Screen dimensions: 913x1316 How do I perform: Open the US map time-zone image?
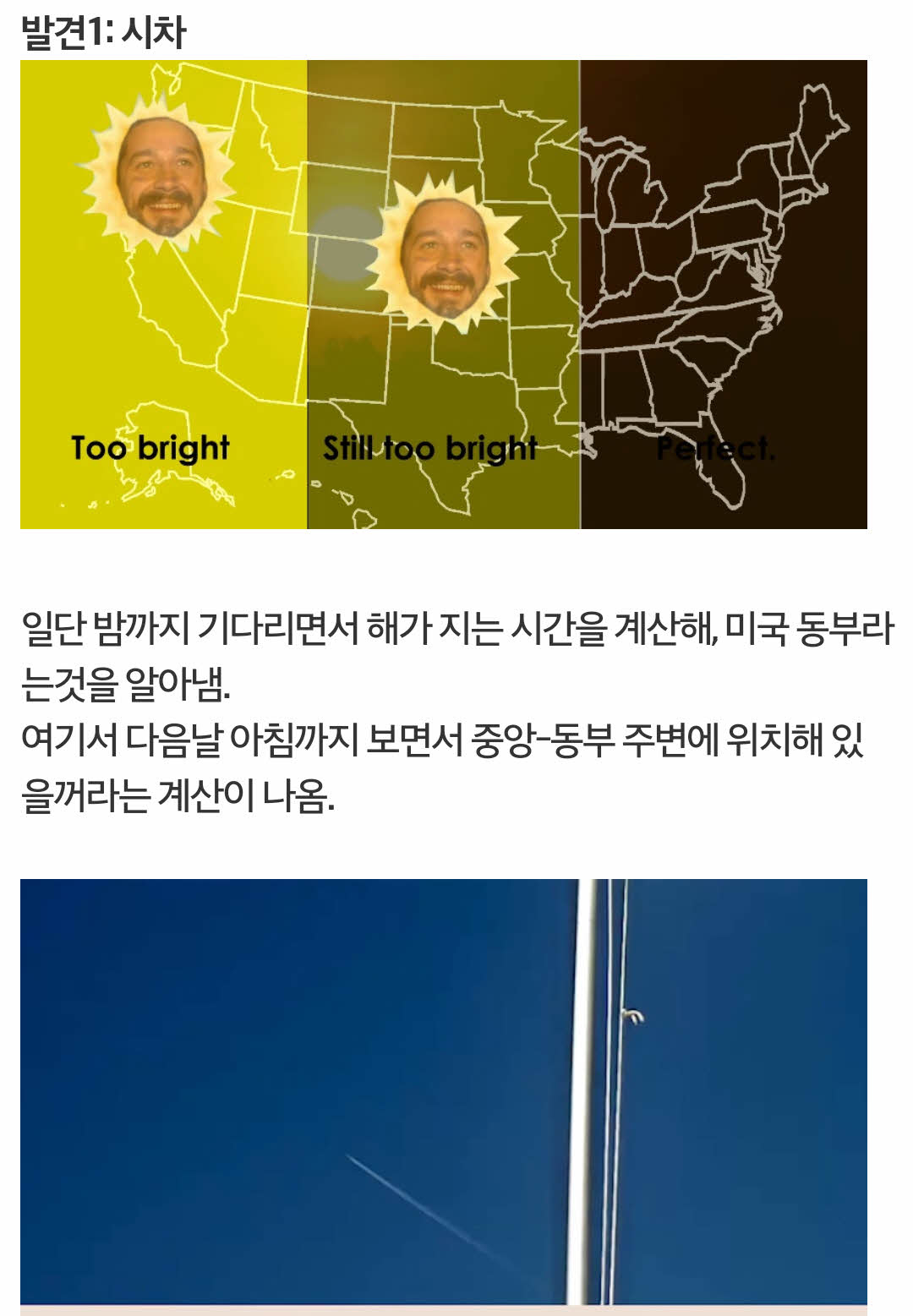[443, 294]
